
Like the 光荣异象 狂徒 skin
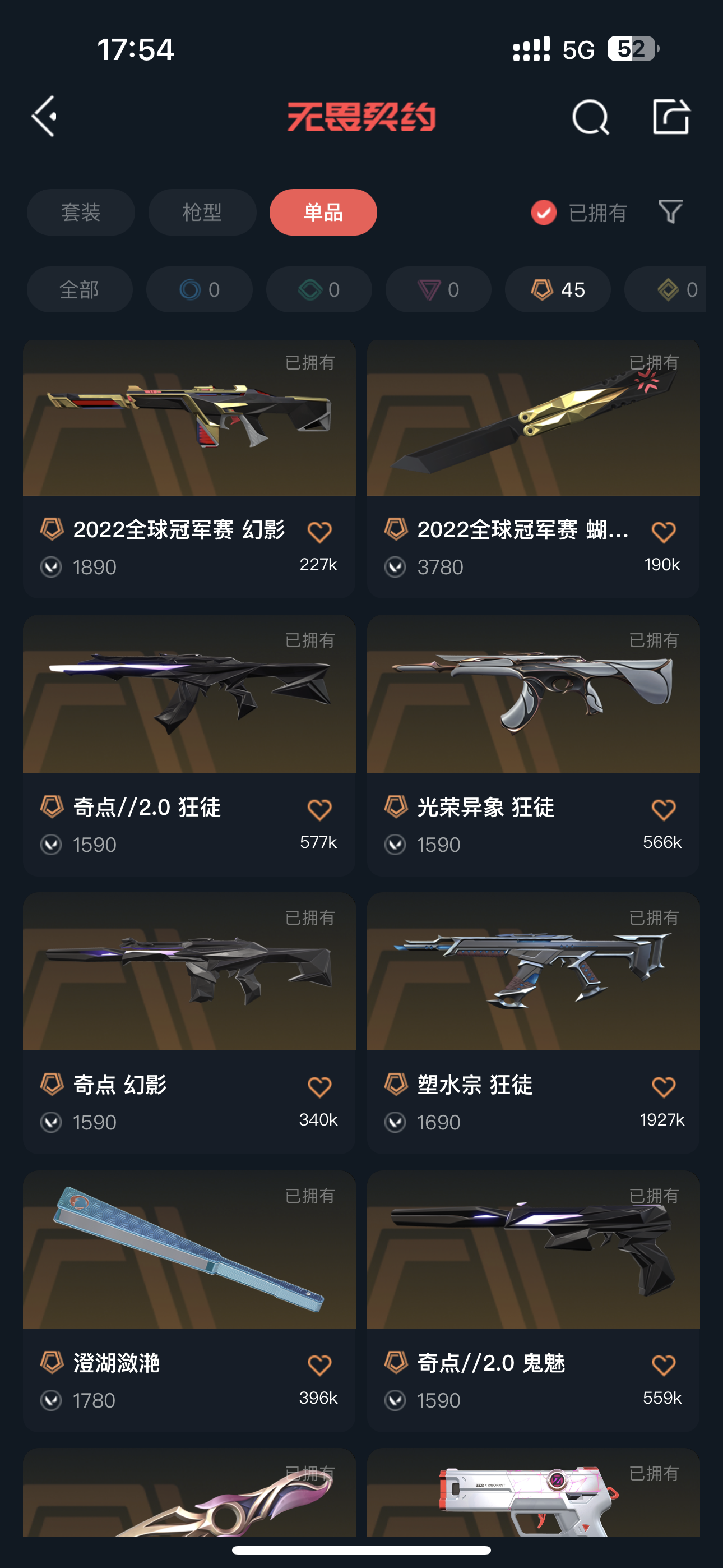[662, 810]
